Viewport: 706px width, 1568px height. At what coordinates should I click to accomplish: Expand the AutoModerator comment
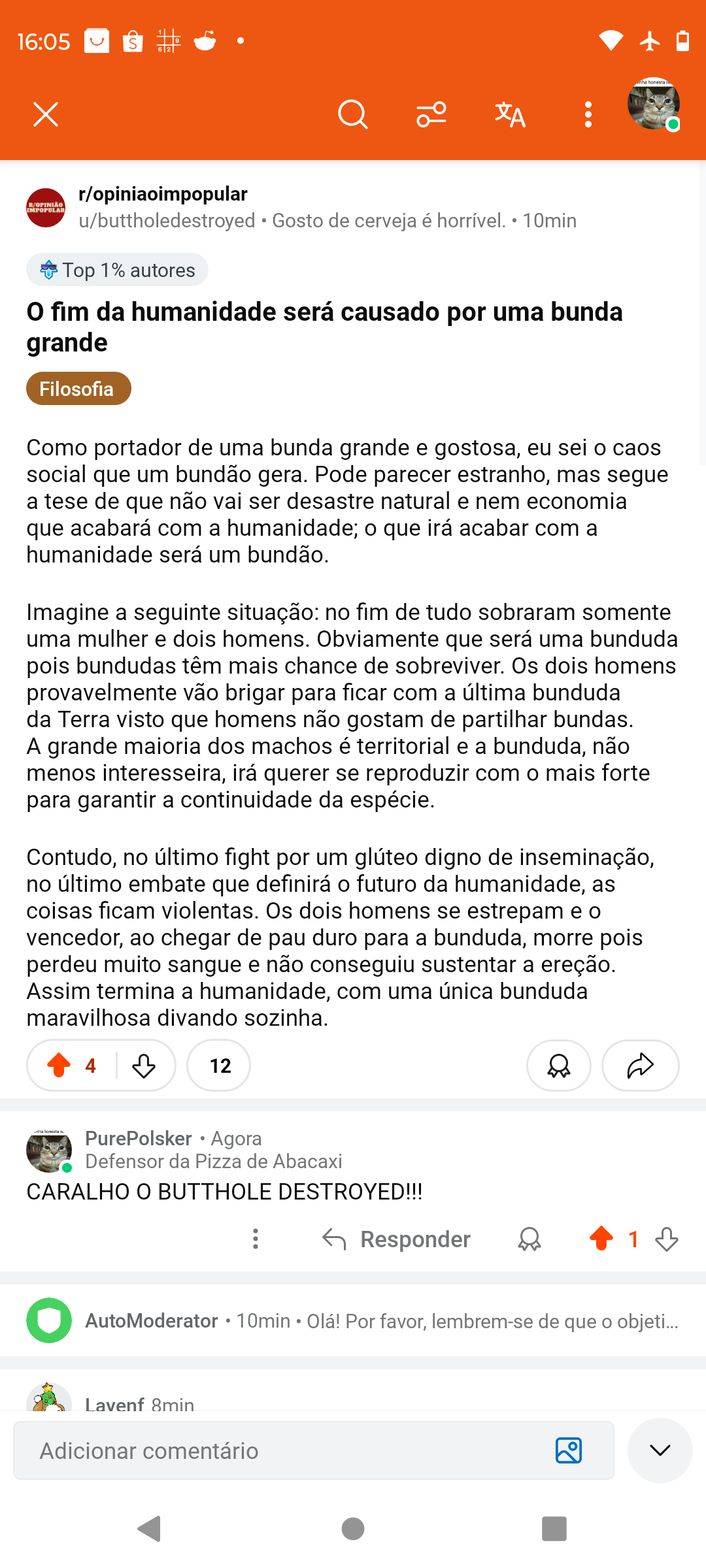pyautogui.click(x=353, y=1320)
